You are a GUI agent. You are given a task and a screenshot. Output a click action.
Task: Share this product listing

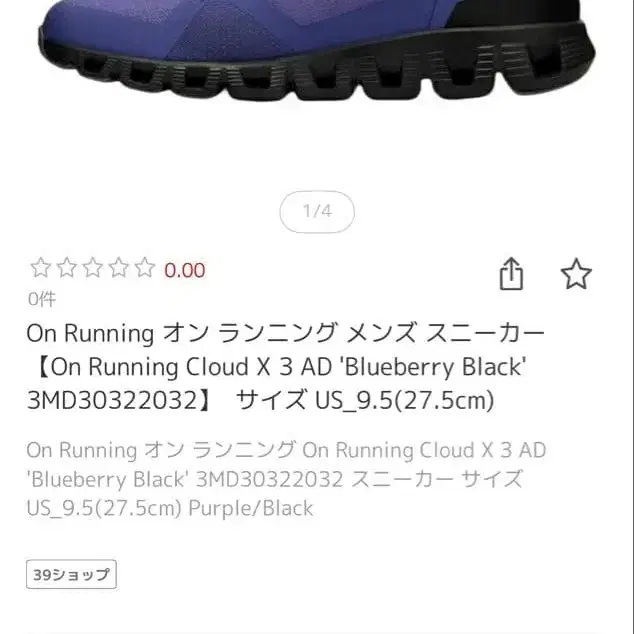pyautogui.click(x=511, y=274)
